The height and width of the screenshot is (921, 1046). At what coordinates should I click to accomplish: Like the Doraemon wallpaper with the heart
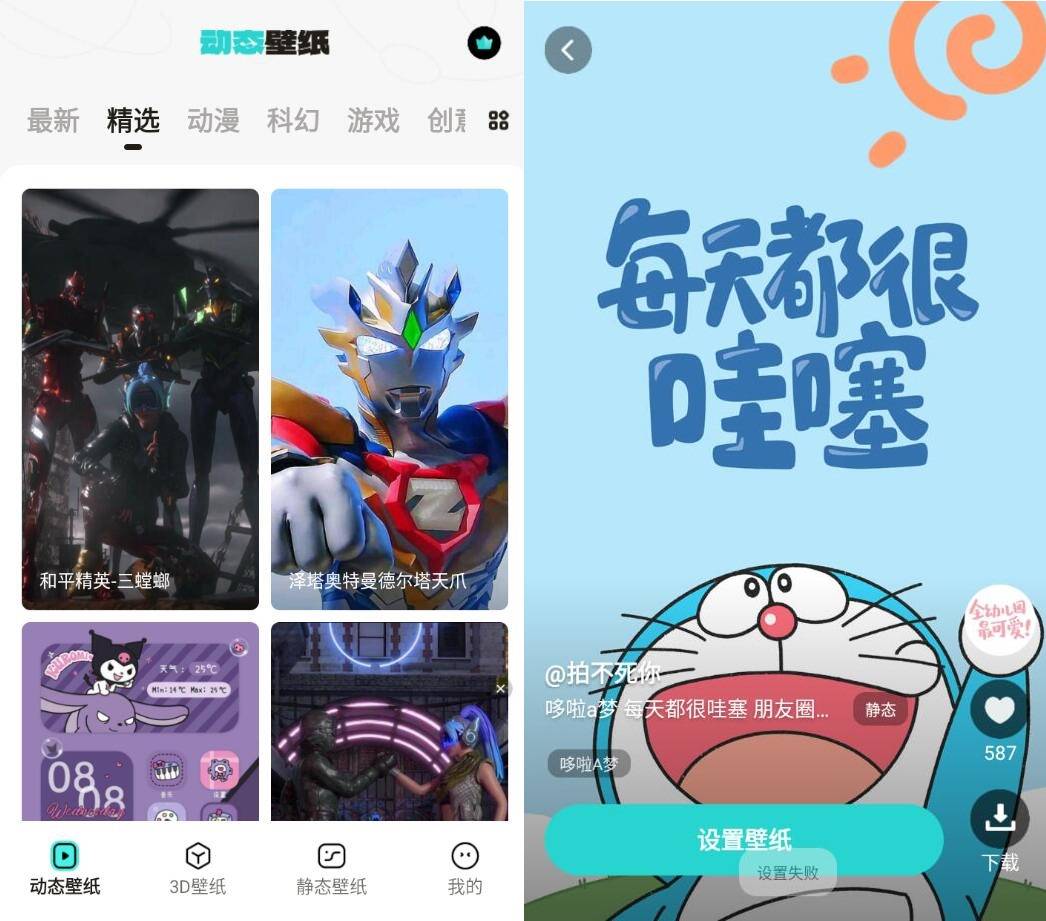[x=999, y=711]
